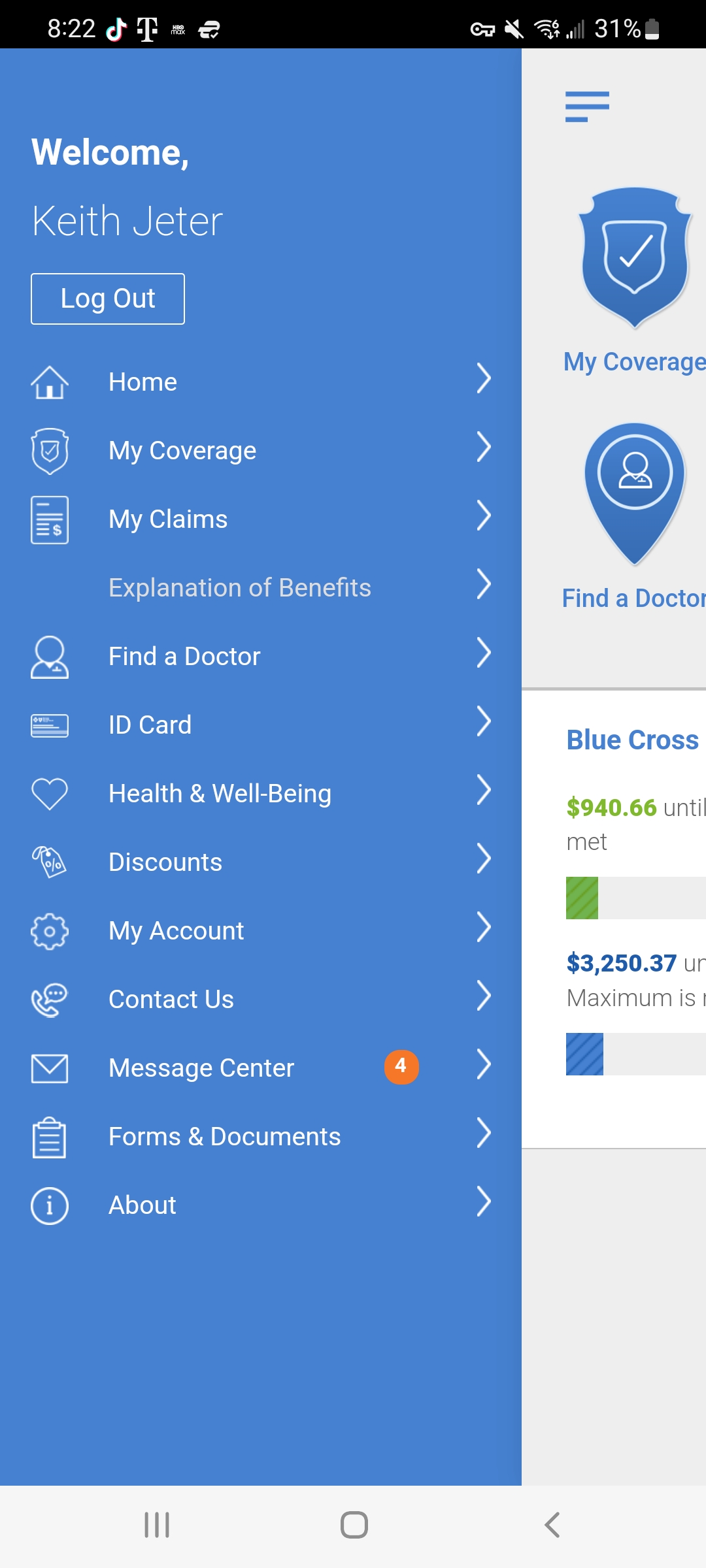Select the Forms & Documents clipboard icon
The height and width of the screenshot is (1568, 706).
click(x=50, y=1136)
